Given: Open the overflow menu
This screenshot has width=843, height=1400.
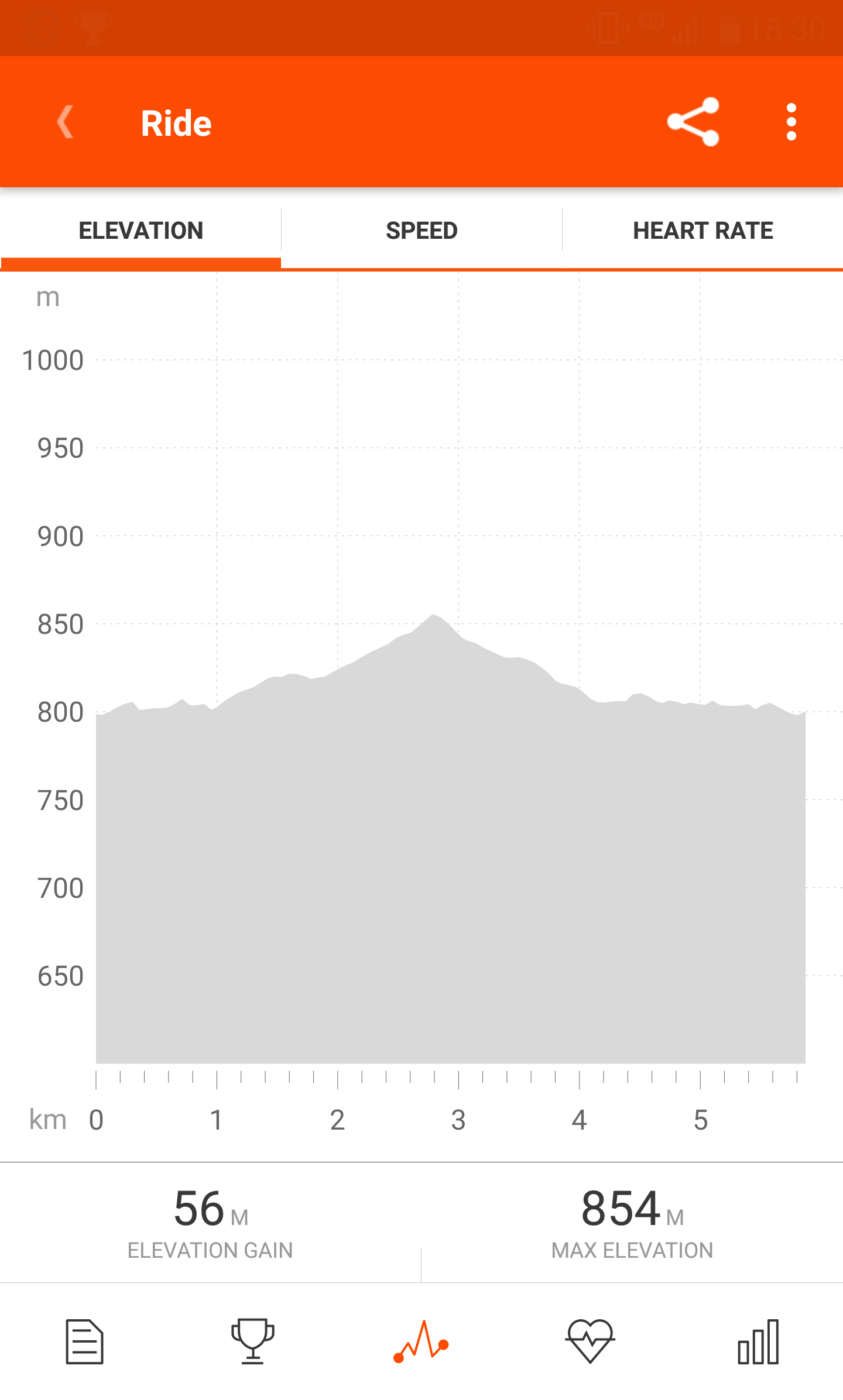Looking at the screenshot, I should point(791,122).
